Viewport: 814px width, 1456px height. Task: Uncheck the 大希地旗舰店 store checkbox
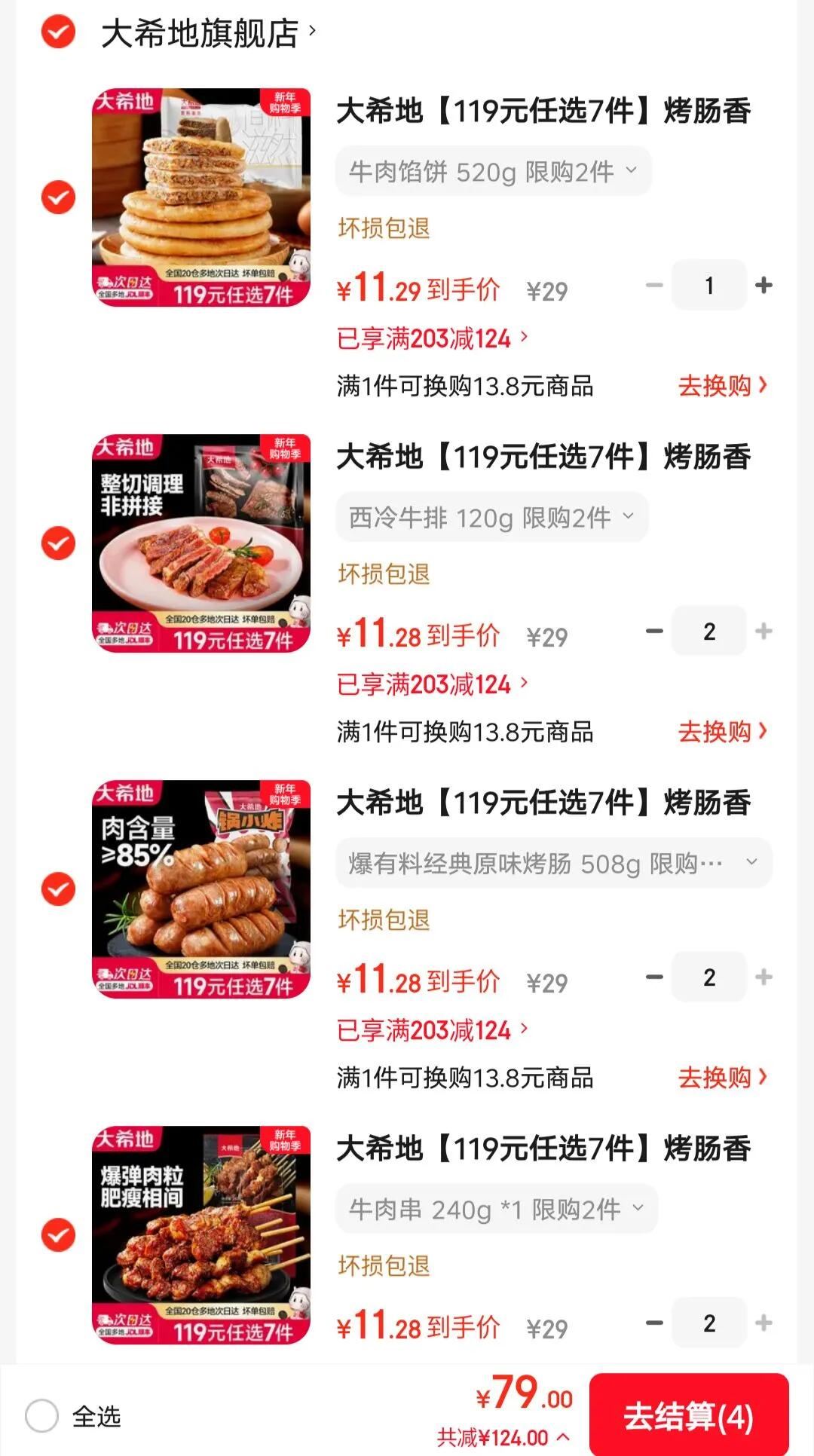click(x=58, y=32)
